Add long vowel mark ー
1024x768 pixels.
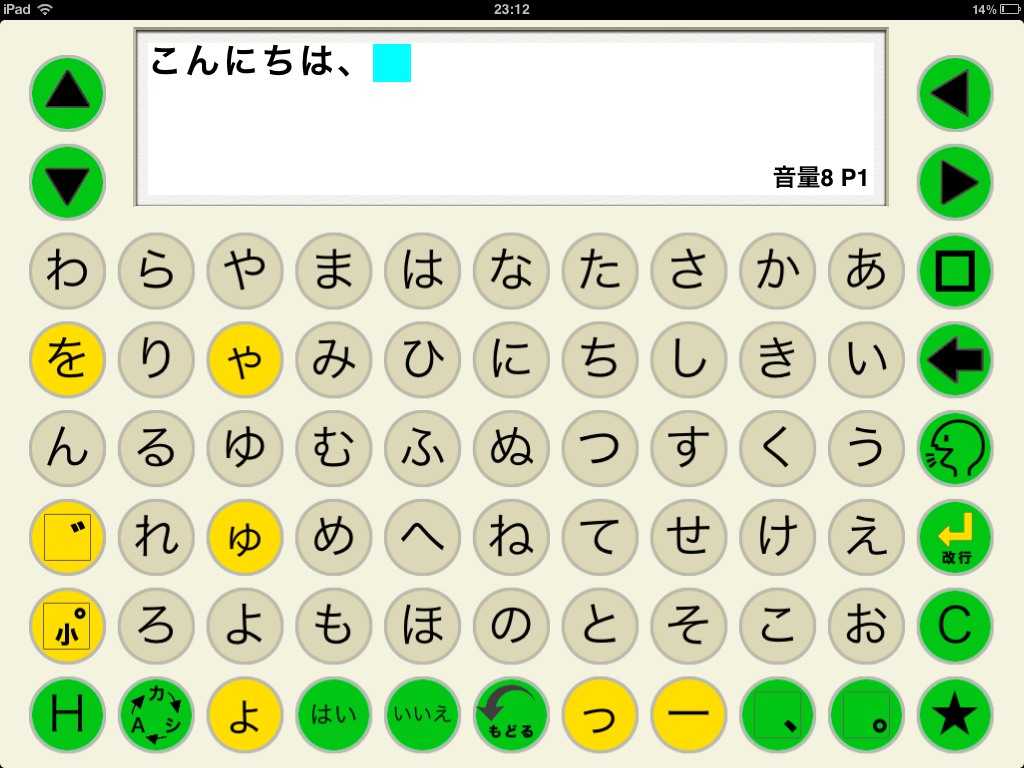pyautogui.click(x=688, y=714)
